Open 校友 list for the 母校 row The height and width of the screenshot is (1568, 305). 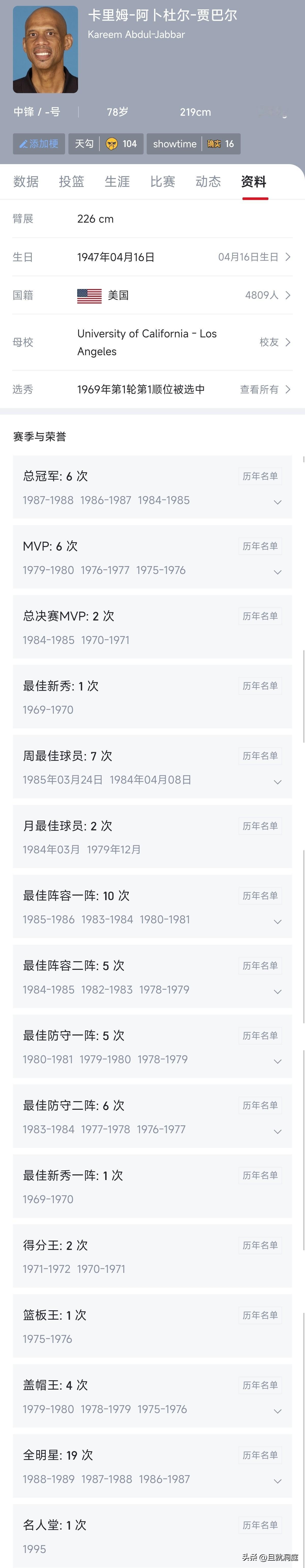pyautogui.click(x=274, y=342)
